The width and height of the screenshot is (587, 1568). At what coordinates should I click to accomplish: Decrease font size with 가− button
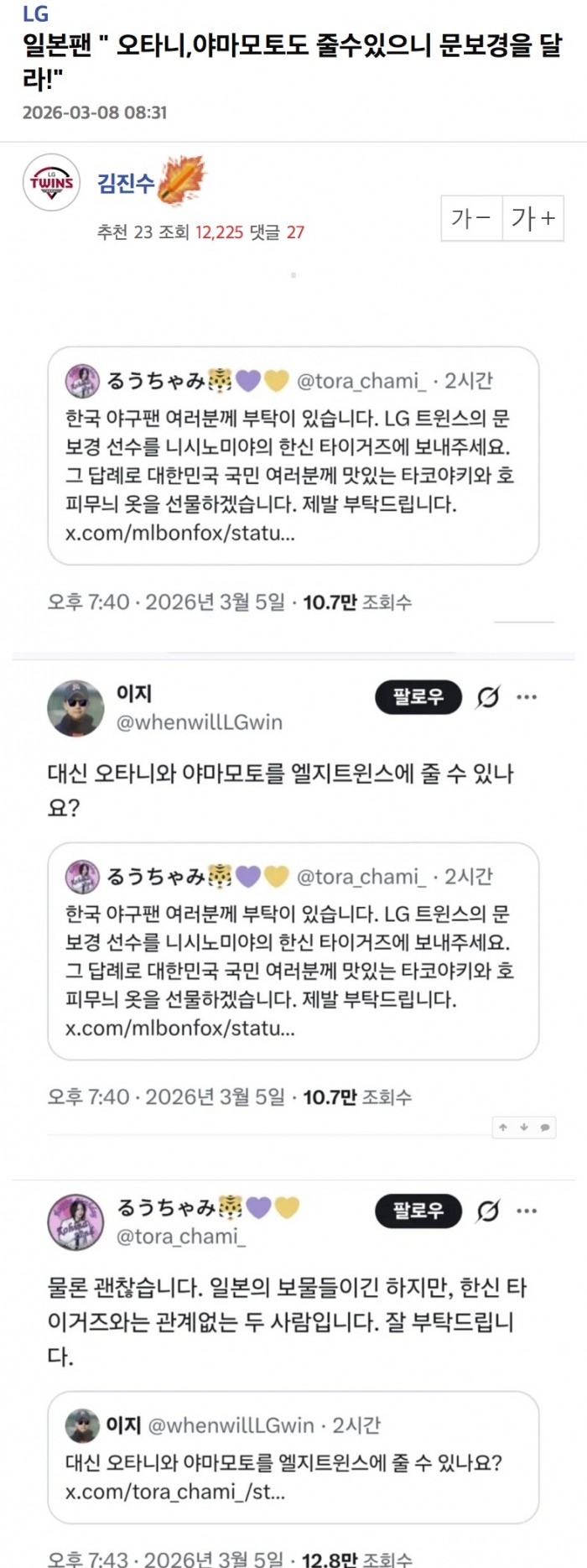pos(471,218)
